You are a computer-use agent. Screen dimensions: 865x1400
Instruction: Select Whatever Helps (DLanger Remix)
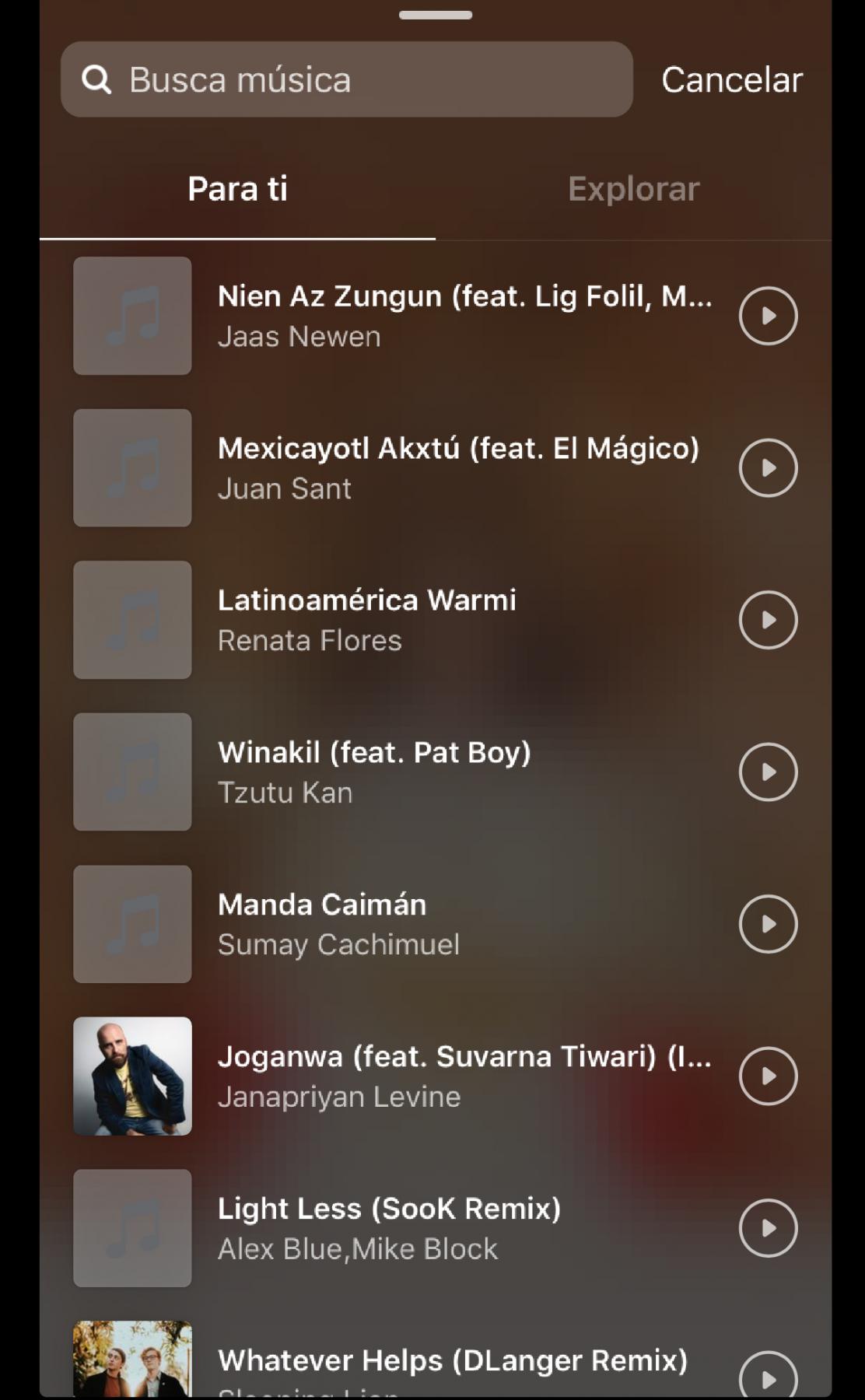(x=451, y=1361)
